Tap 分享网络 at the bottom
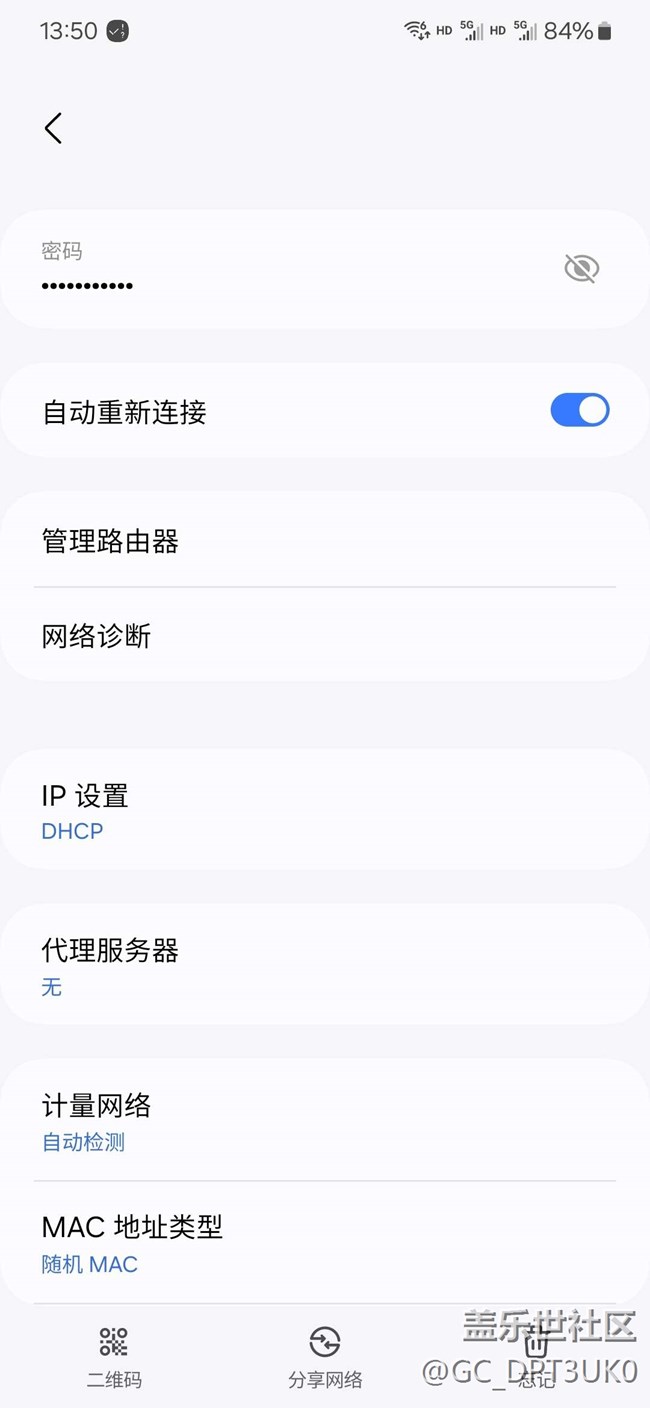 point(325,1357)
